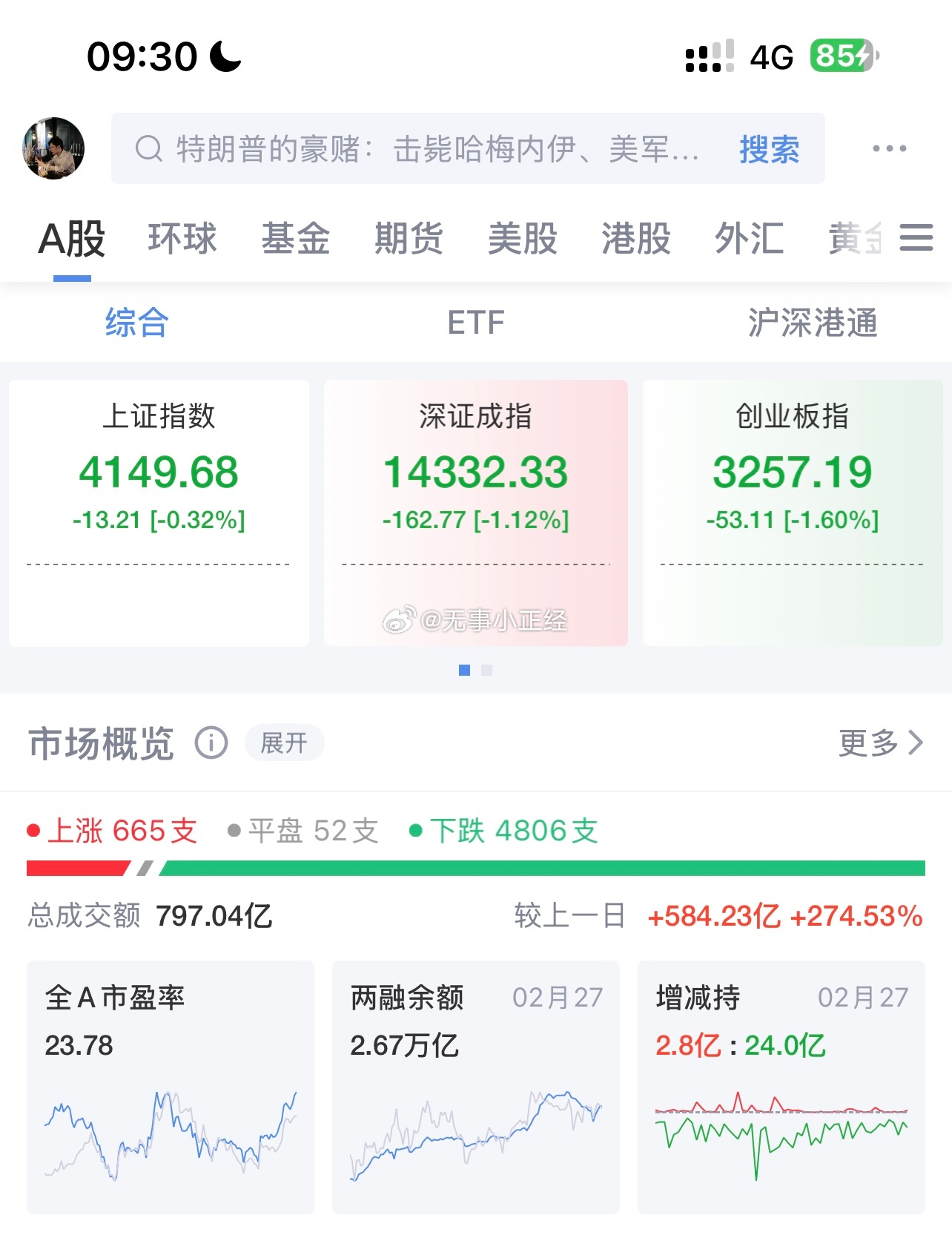This screenshot has width=952, height=1238.
Task: Expand market overview via 展开
Action: click(x=284, y=744)
